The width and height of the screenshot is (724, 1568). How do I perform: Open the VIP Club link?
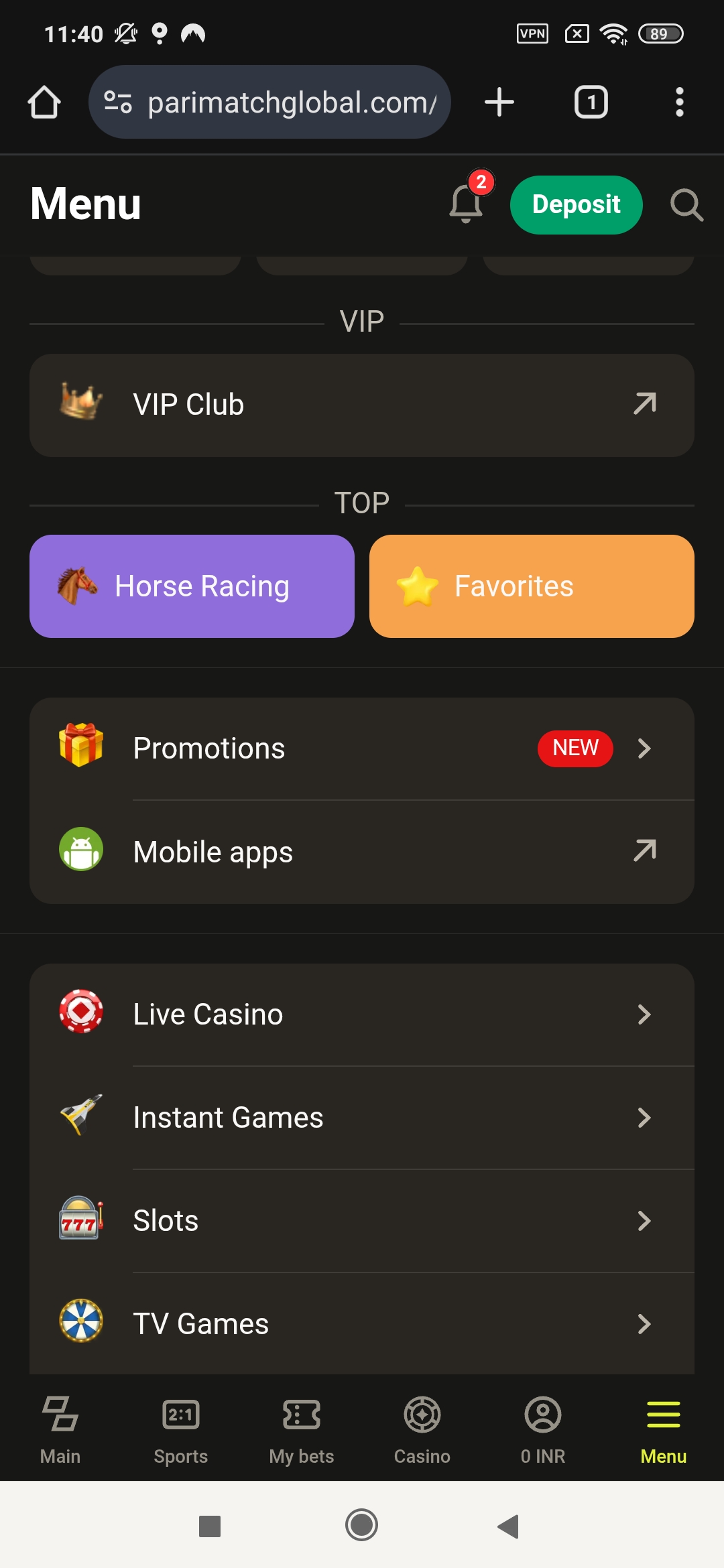click(362, 404)
